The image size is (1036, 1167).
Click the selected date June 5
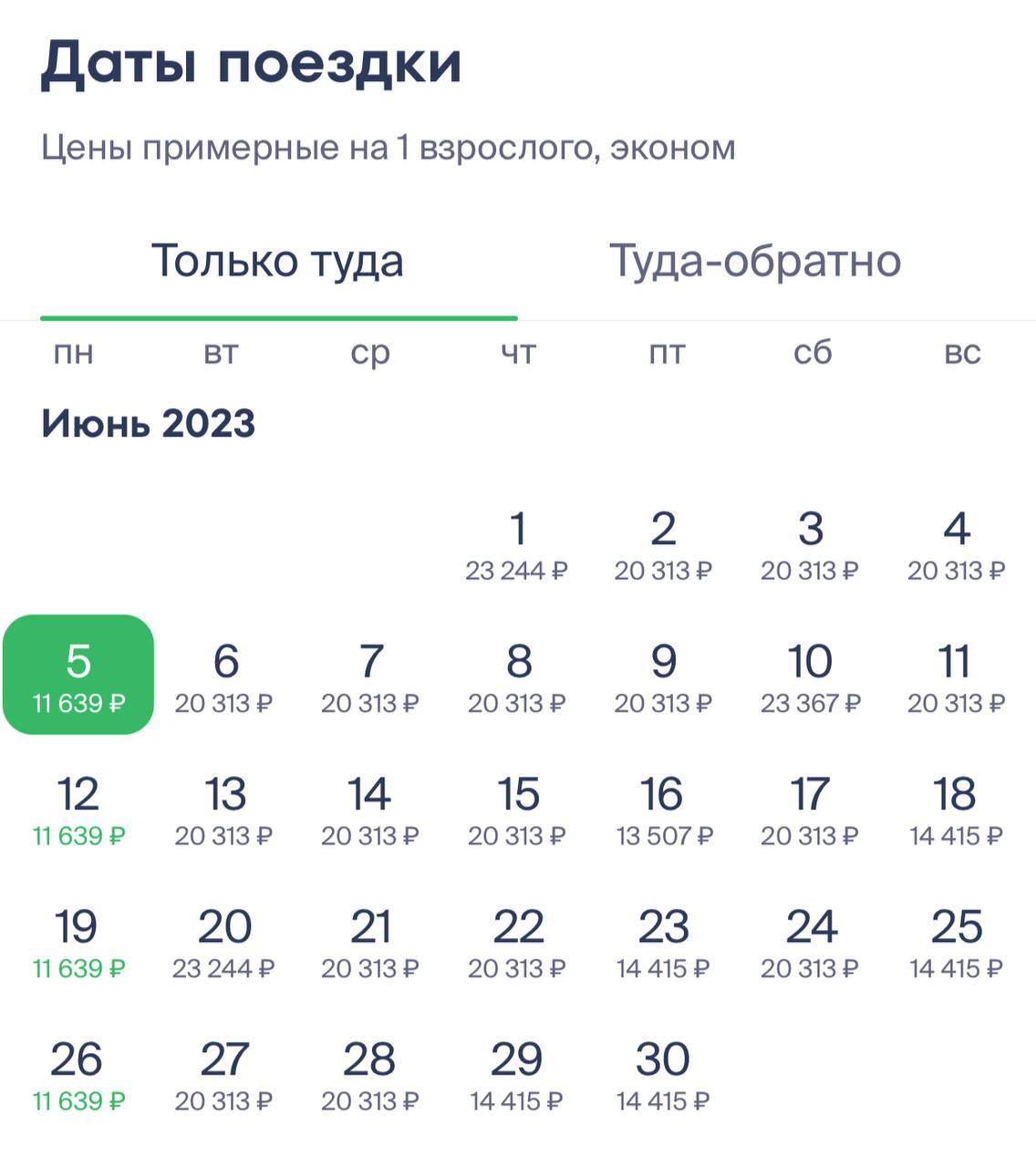(x=78, y=675)
